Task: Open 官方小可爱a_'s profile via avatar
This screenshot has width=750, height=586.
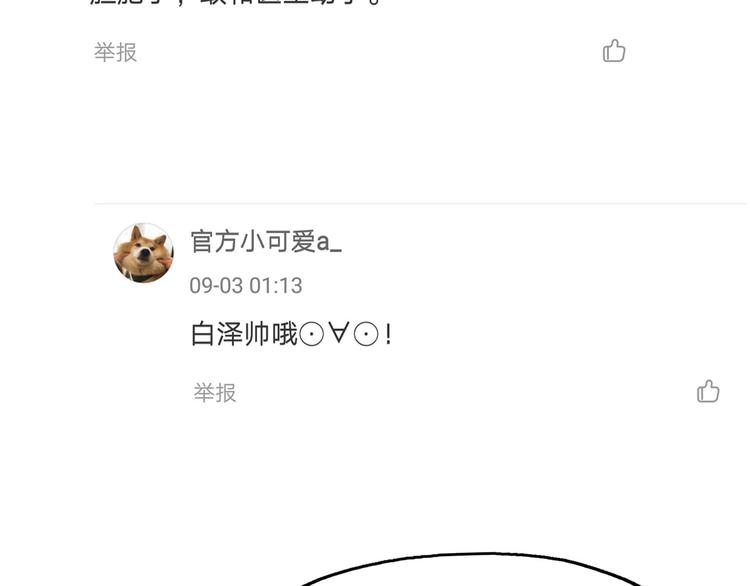Action: click(x=144, y=253)
